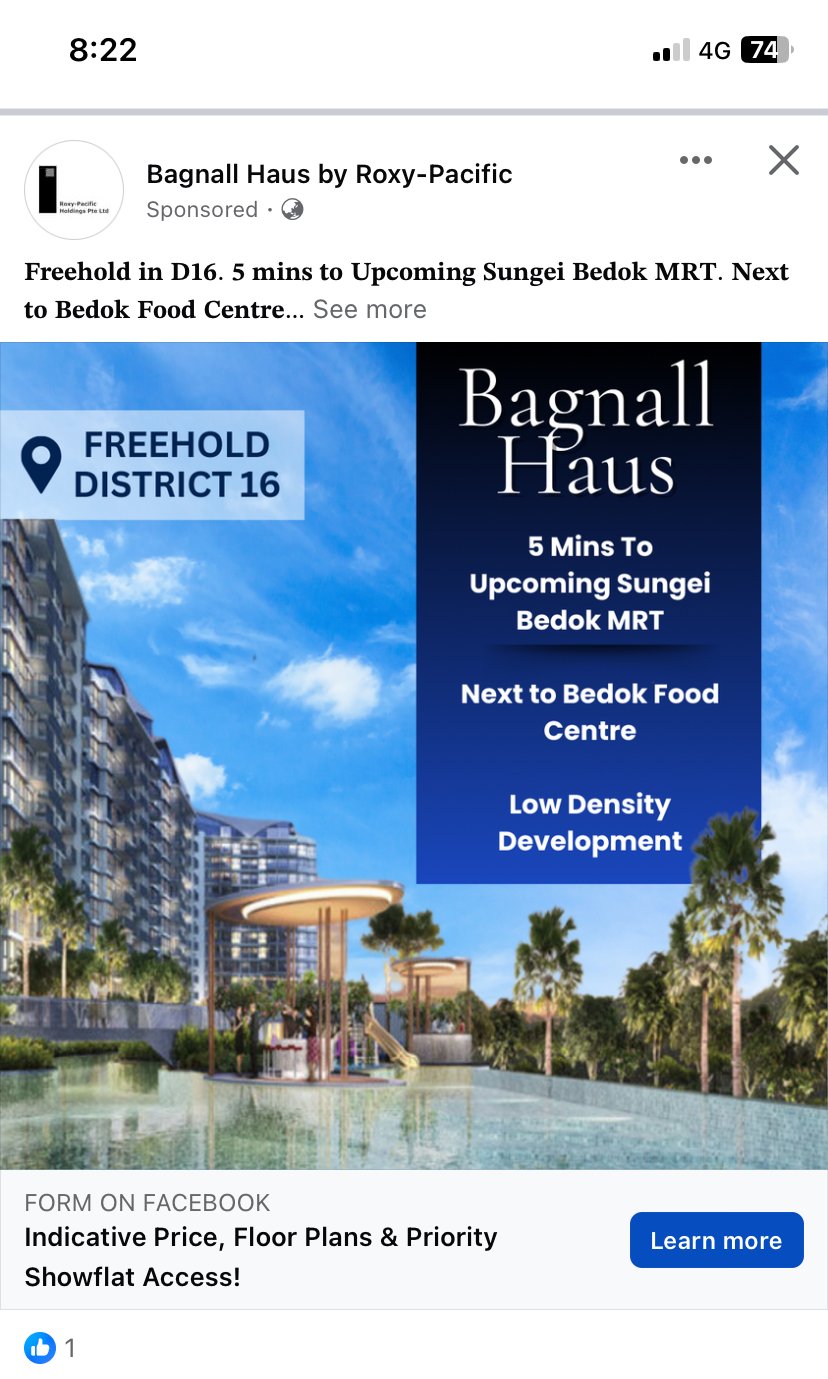Tap the Learn more button
This screenshot has height=1379, width=828.
716,1240
